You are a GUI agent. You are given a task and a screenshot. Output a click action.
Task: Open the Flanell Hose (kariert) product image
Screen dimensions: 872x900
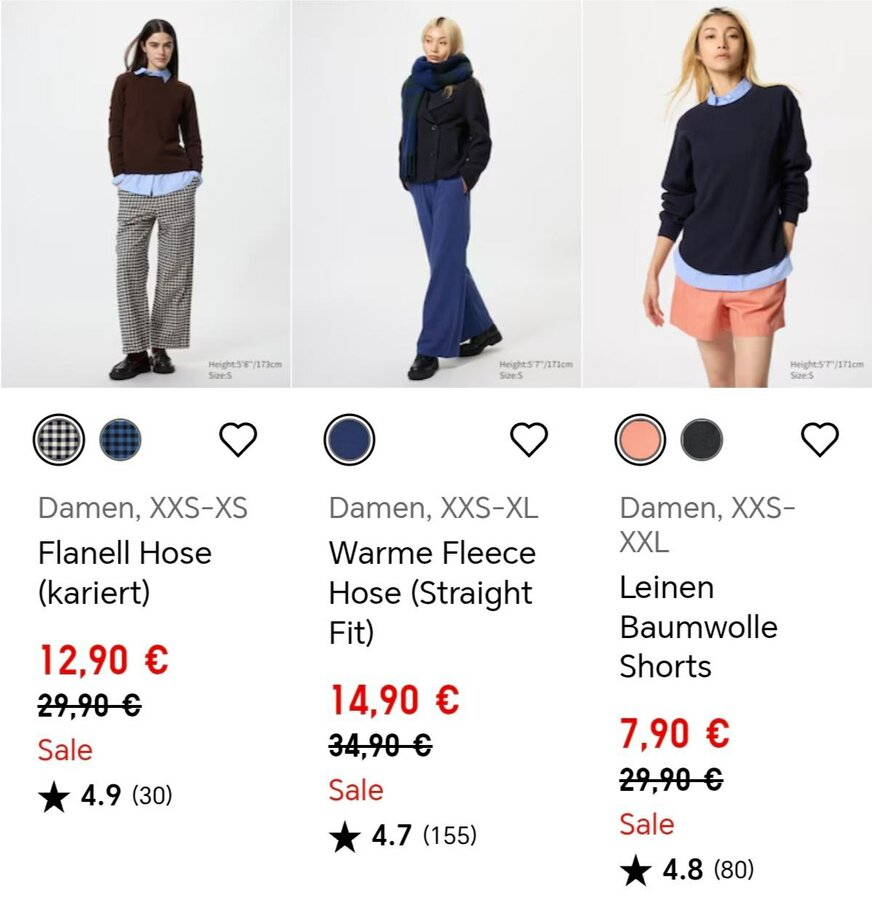coord(146,194)
